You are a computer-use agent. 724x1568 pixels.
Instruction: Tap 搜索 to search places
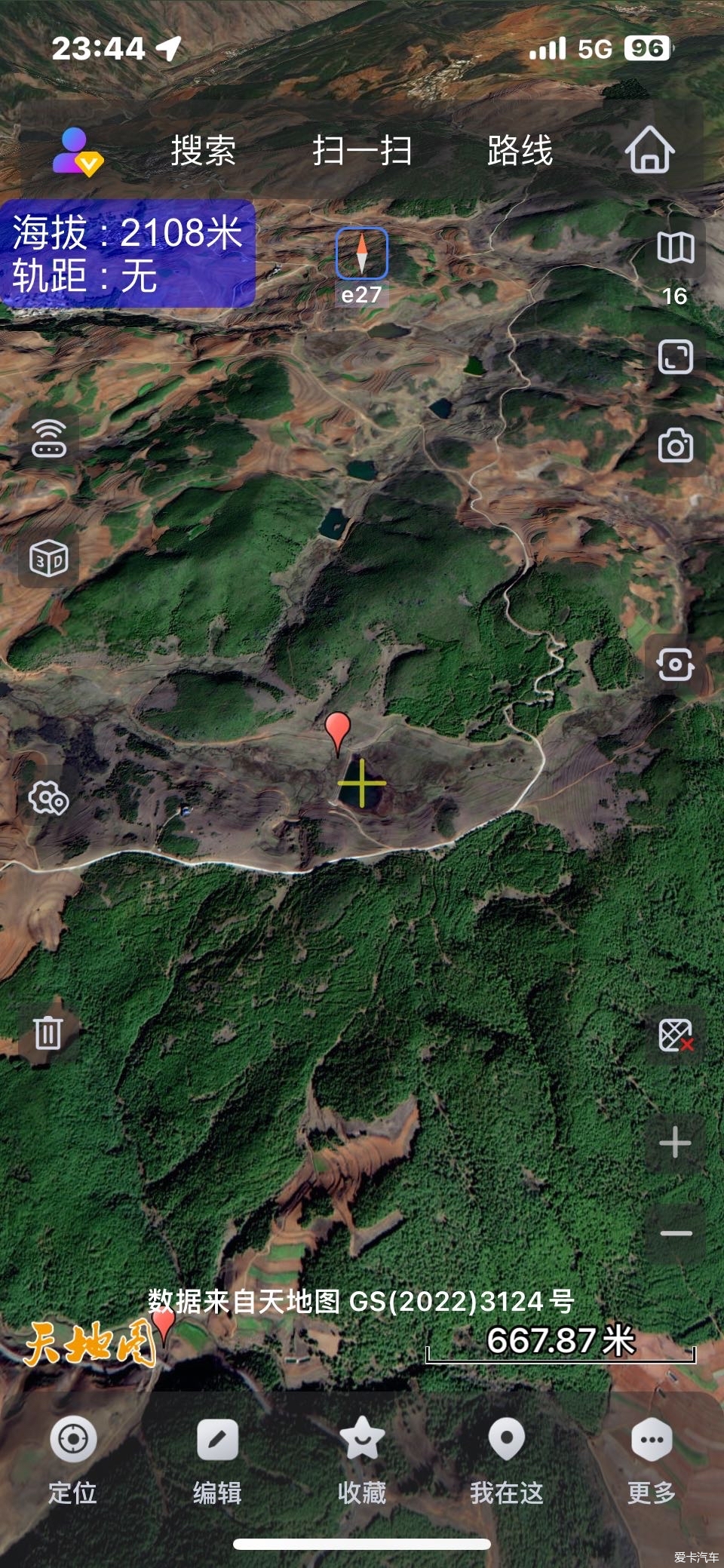[x=203, y=150]
